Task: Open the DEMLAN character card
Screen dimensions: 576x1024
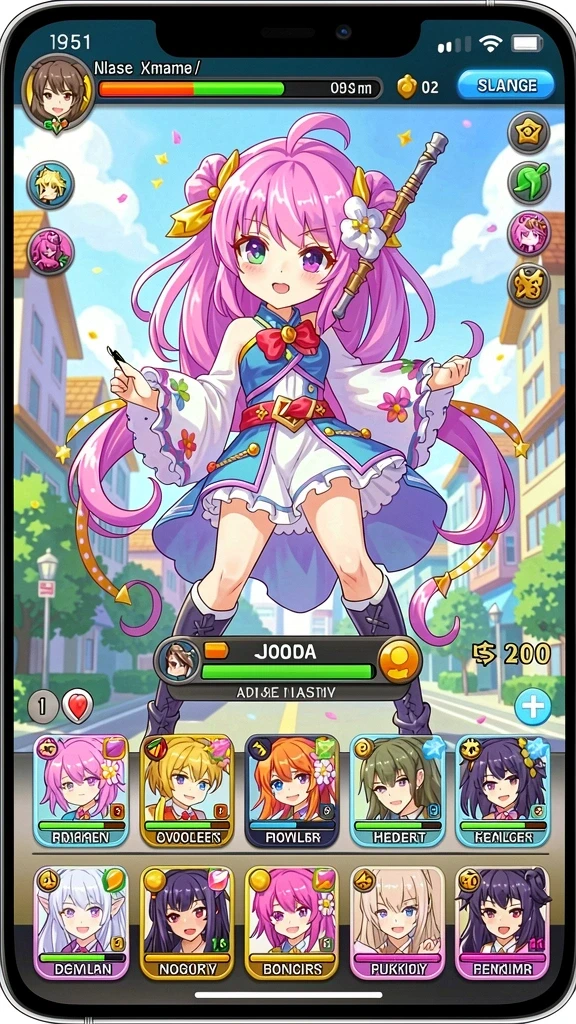Action: [81, 922]
